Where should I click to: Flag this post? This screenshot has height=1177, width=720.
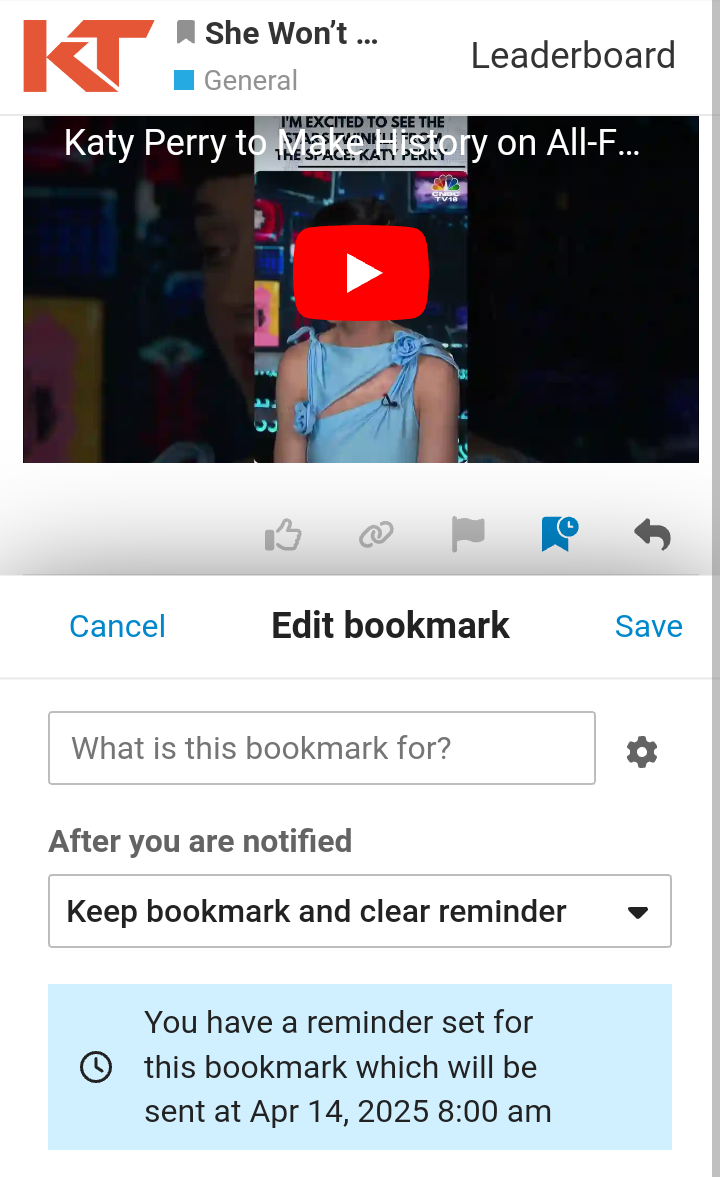[x=467, y=535]
